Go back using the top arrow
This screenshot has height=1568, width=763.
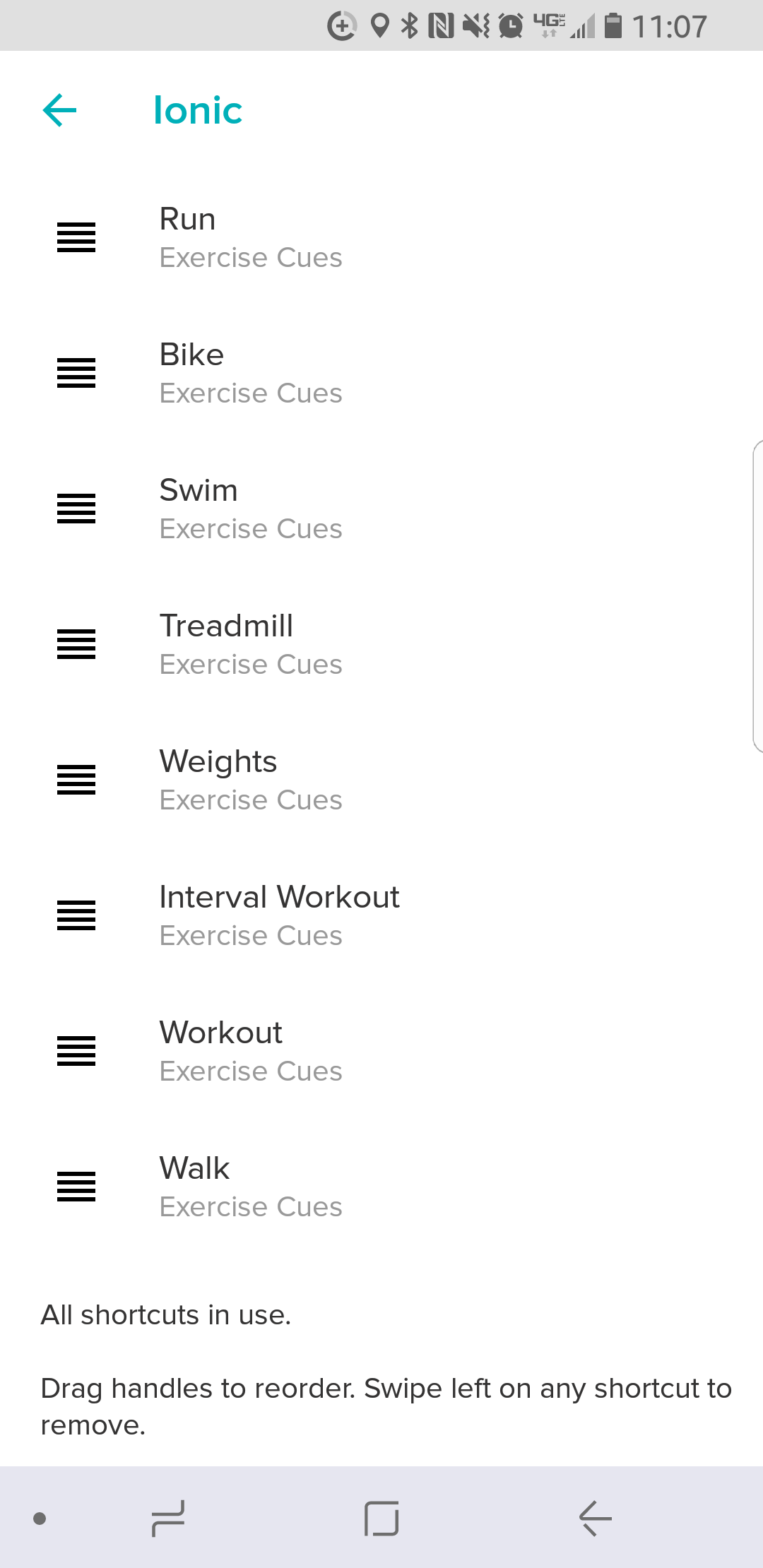click(x=60, y=111)
